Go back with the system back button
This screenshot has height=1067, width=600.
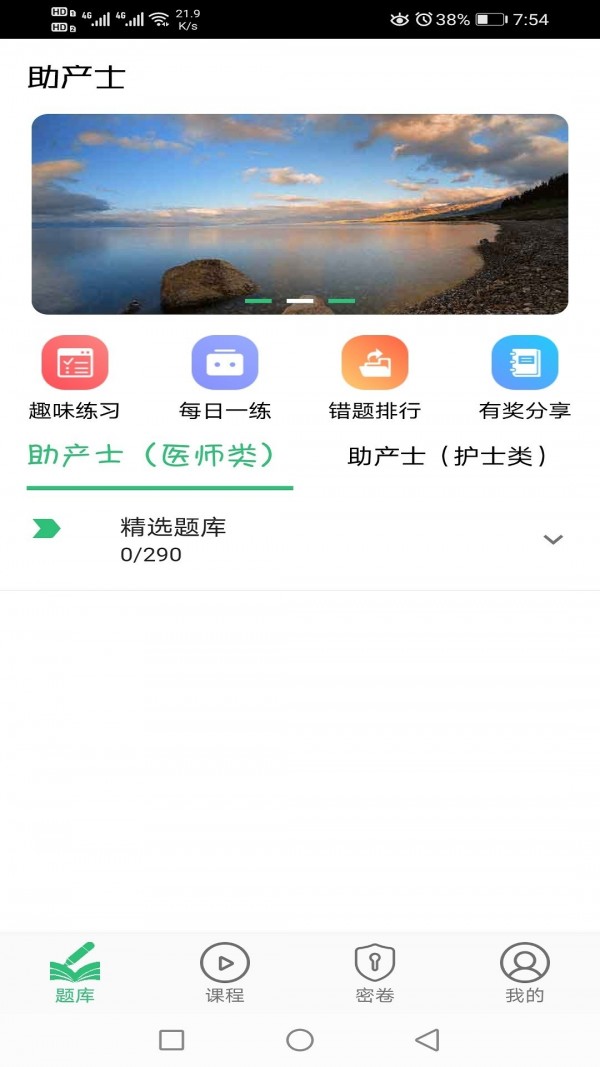point(427,1040)
